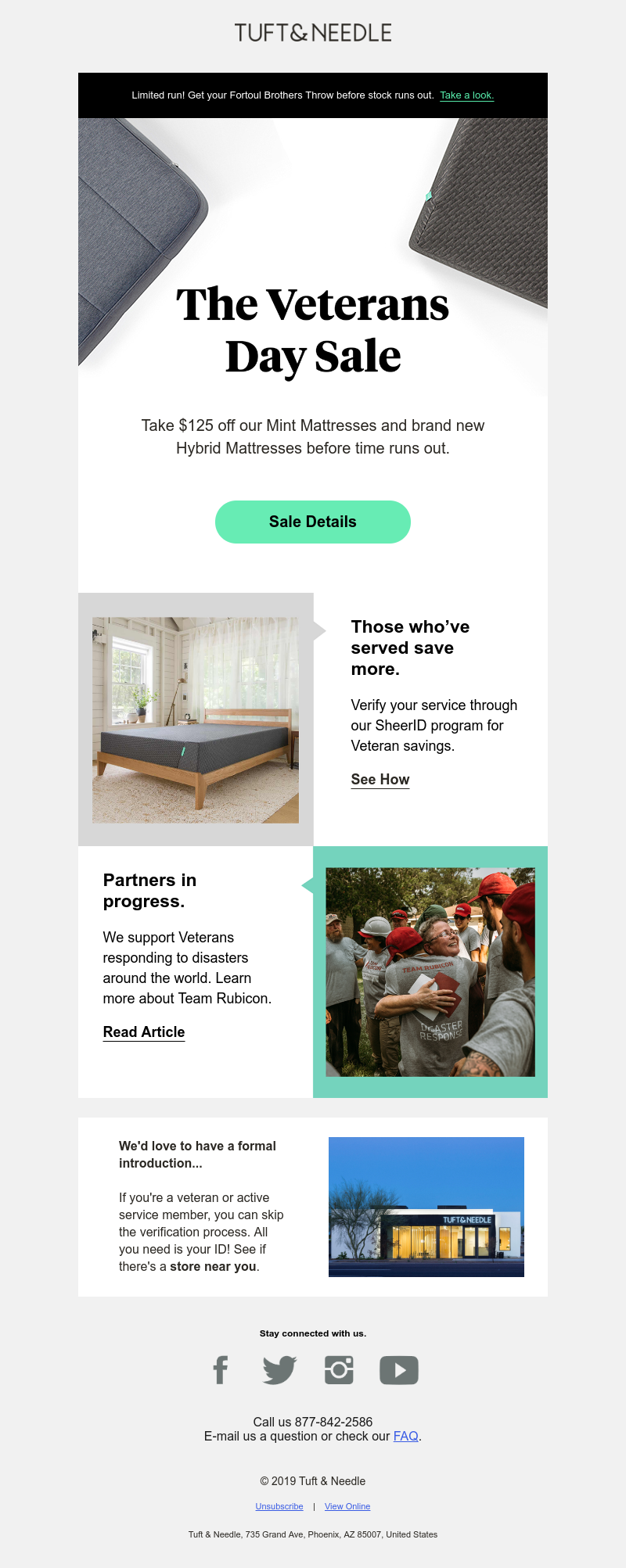Open the 'Read Article' link

pyautogui.click(x=144, y=1032)
